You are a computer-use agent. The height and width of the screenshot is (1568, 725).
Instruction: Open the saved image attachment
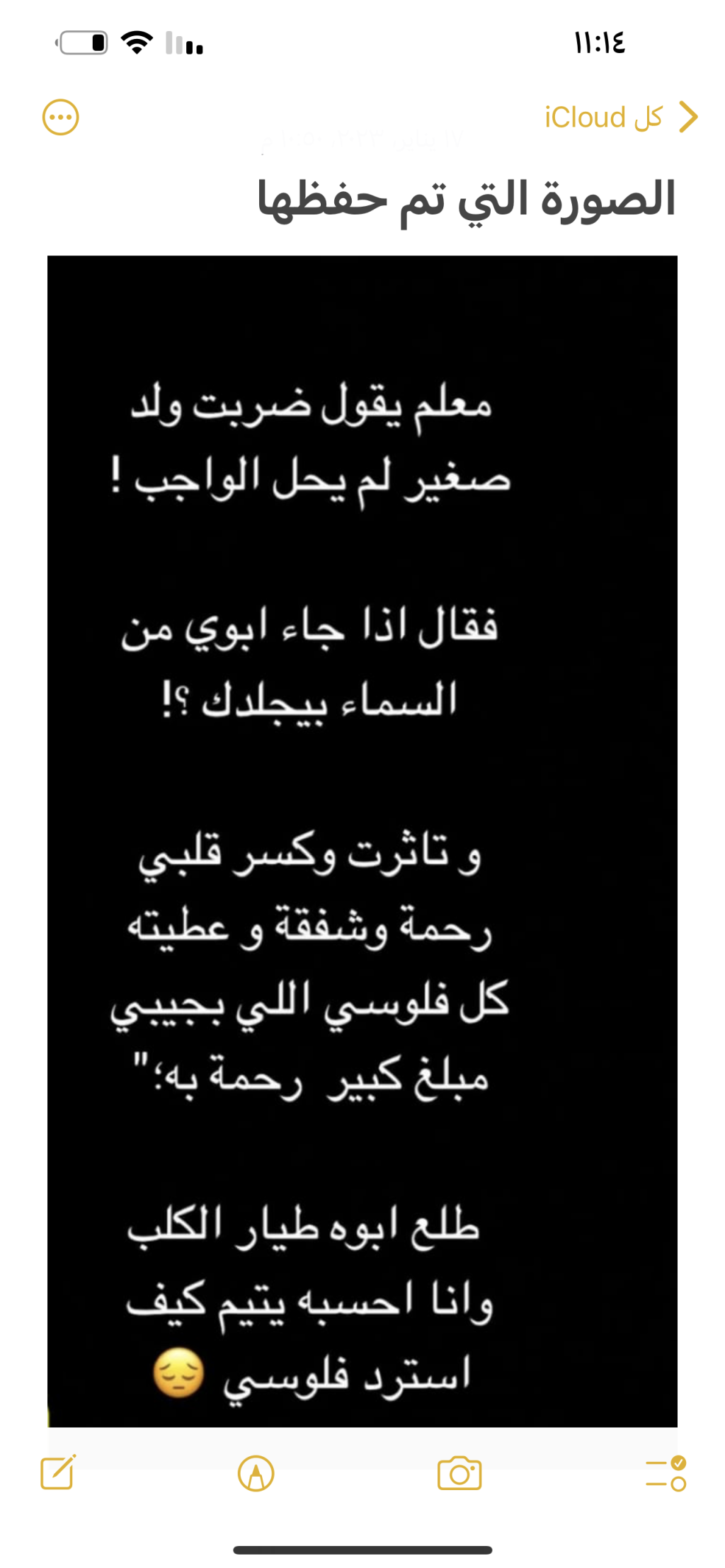coord(362,840)
